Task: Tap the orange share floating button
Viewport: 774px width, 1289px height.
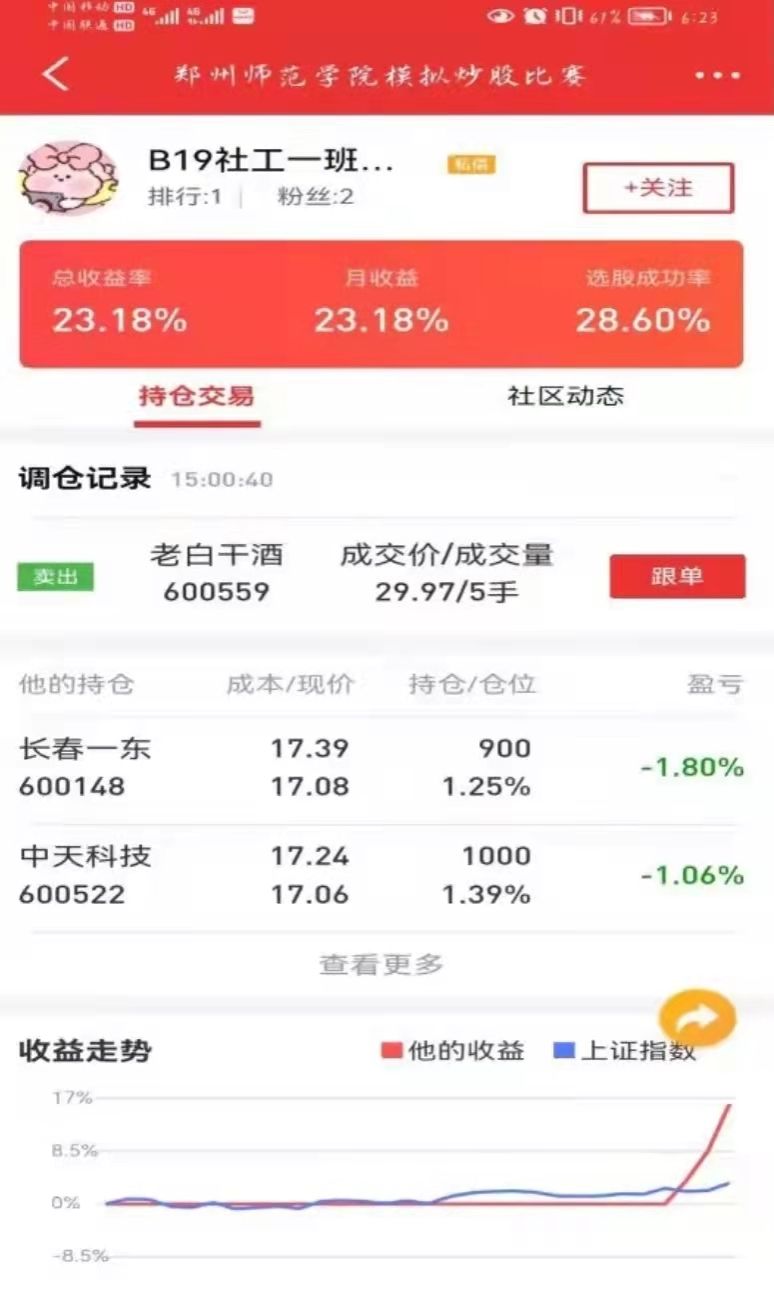Action: [697, 1018]
